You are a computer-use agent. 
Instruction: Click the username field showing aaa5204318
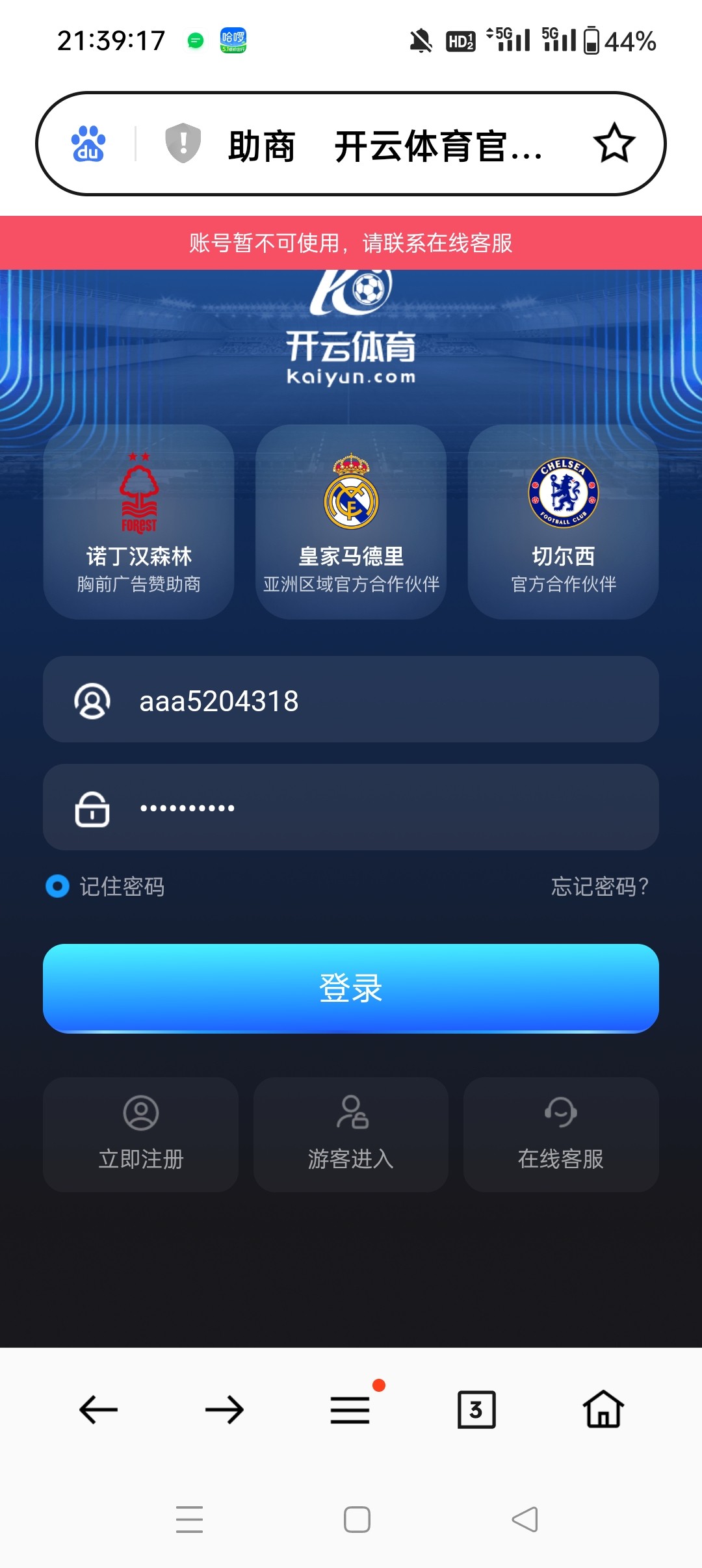[x=351, y=701]
